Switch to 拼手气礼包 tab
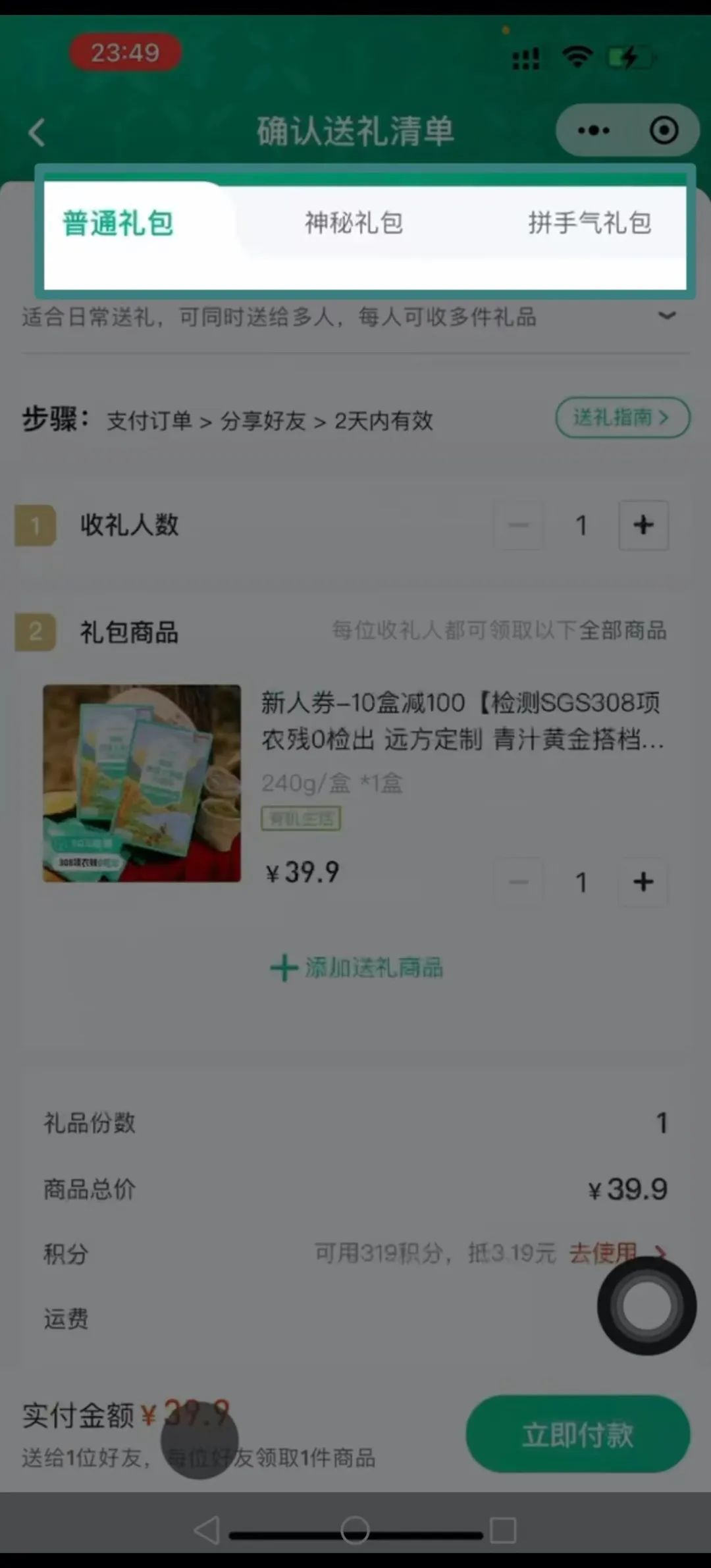 click(x=589, y=223)
